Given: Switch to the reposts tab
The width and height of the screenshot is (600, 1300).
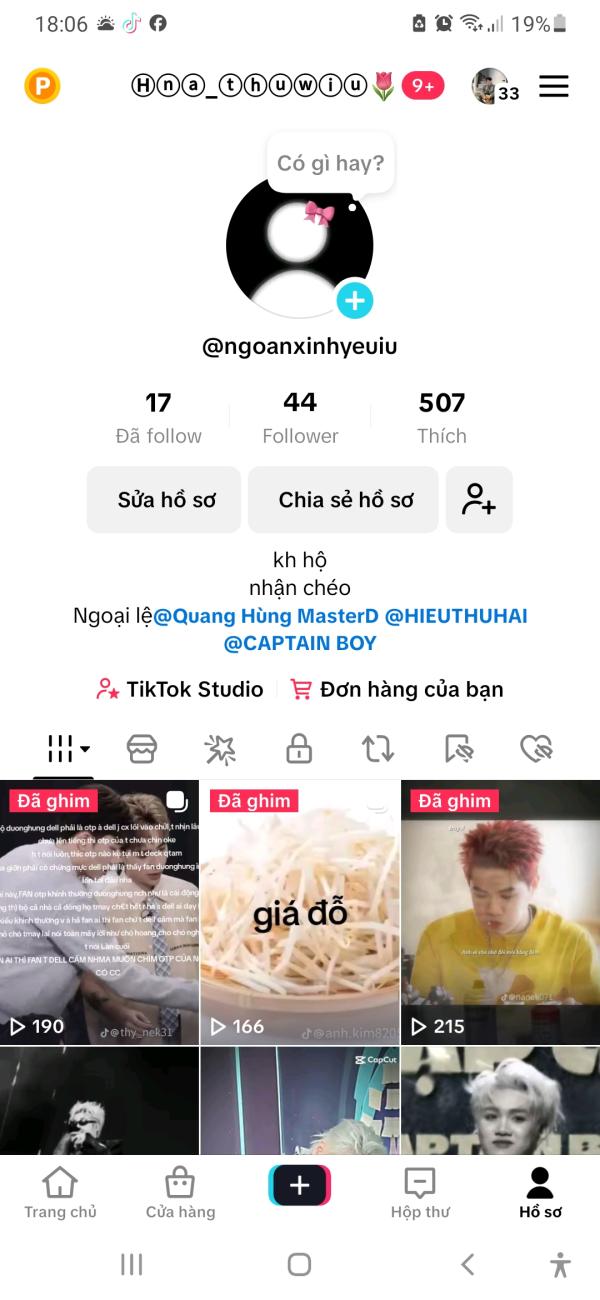Looking at the screenshot, I should click(378, 748).
